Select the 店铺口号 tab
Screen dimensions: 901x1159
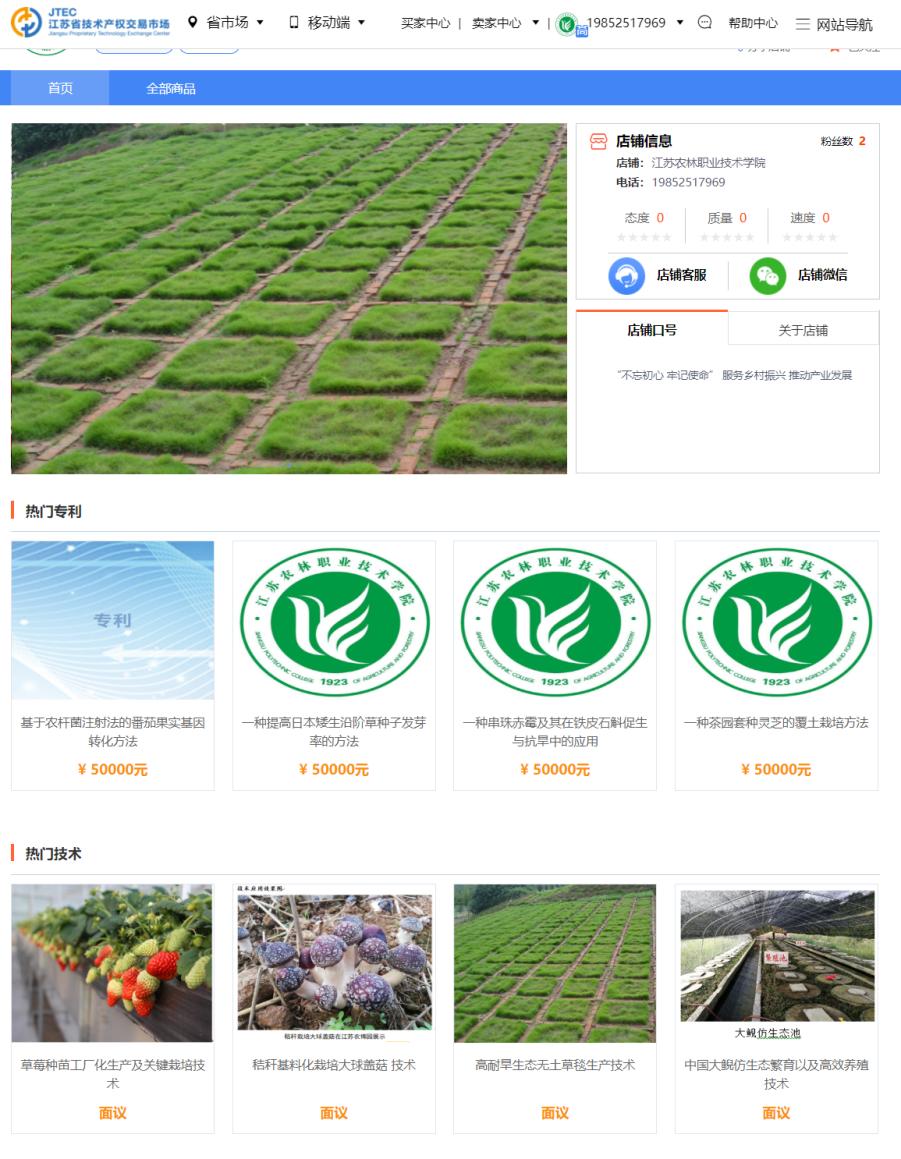click(x=652, y=330)
